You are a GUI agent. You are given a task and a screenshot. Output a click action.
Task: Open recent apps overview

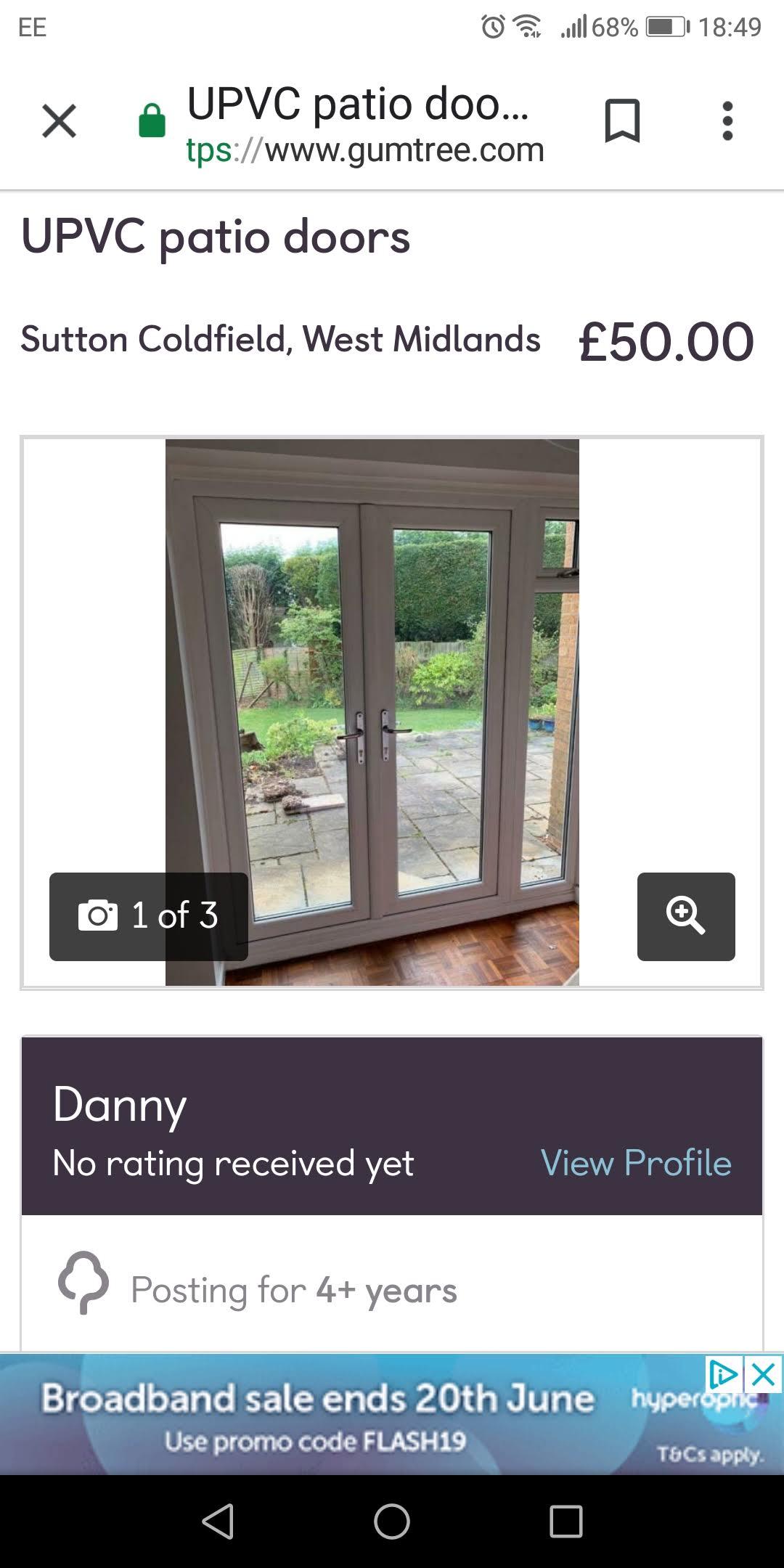(566, 1521)
